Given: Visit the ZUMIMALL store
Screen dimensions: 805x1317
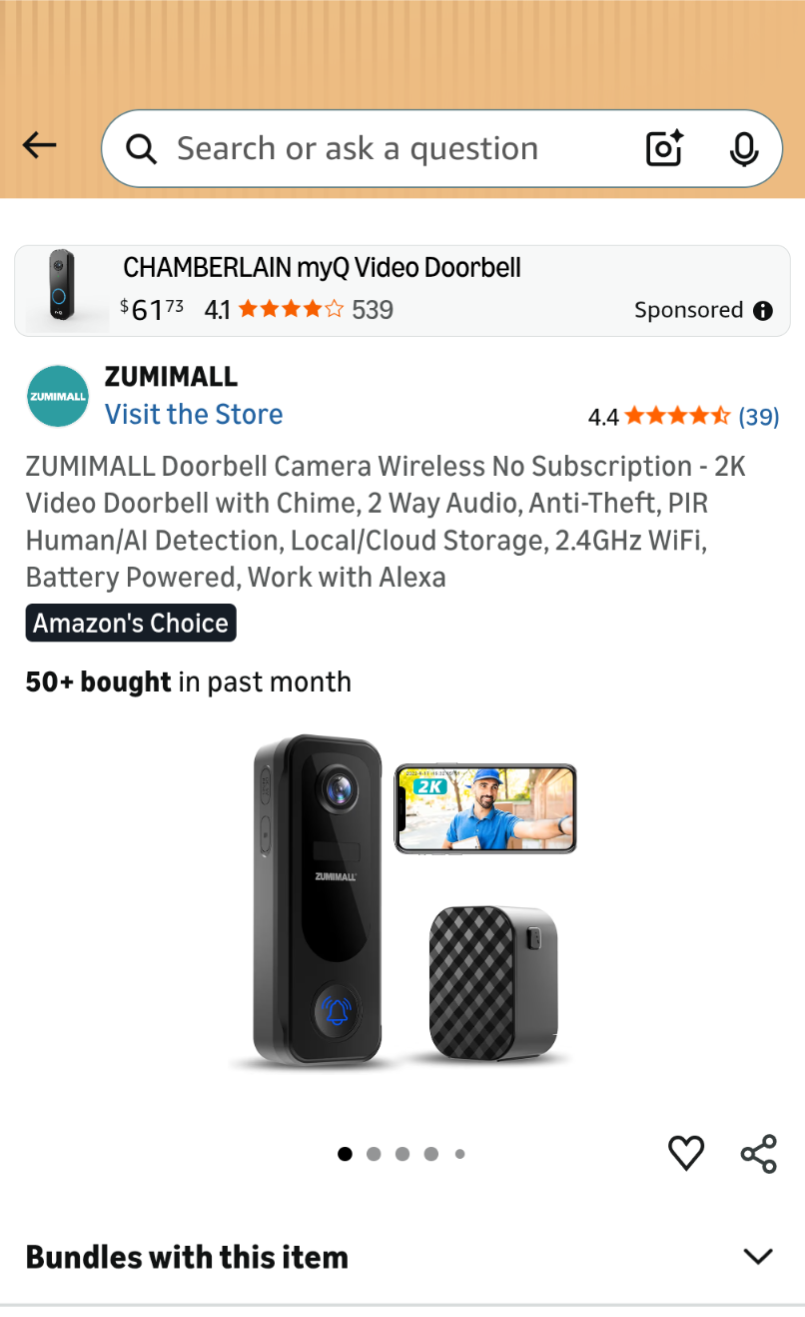Looking at the screenshot, I should [194, 414].
